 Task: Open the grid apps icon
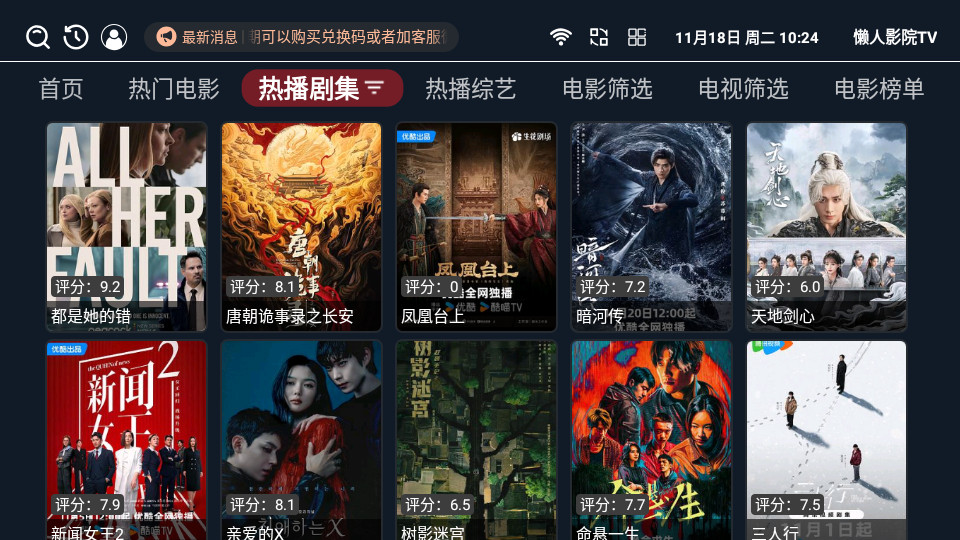pos(637,37)
